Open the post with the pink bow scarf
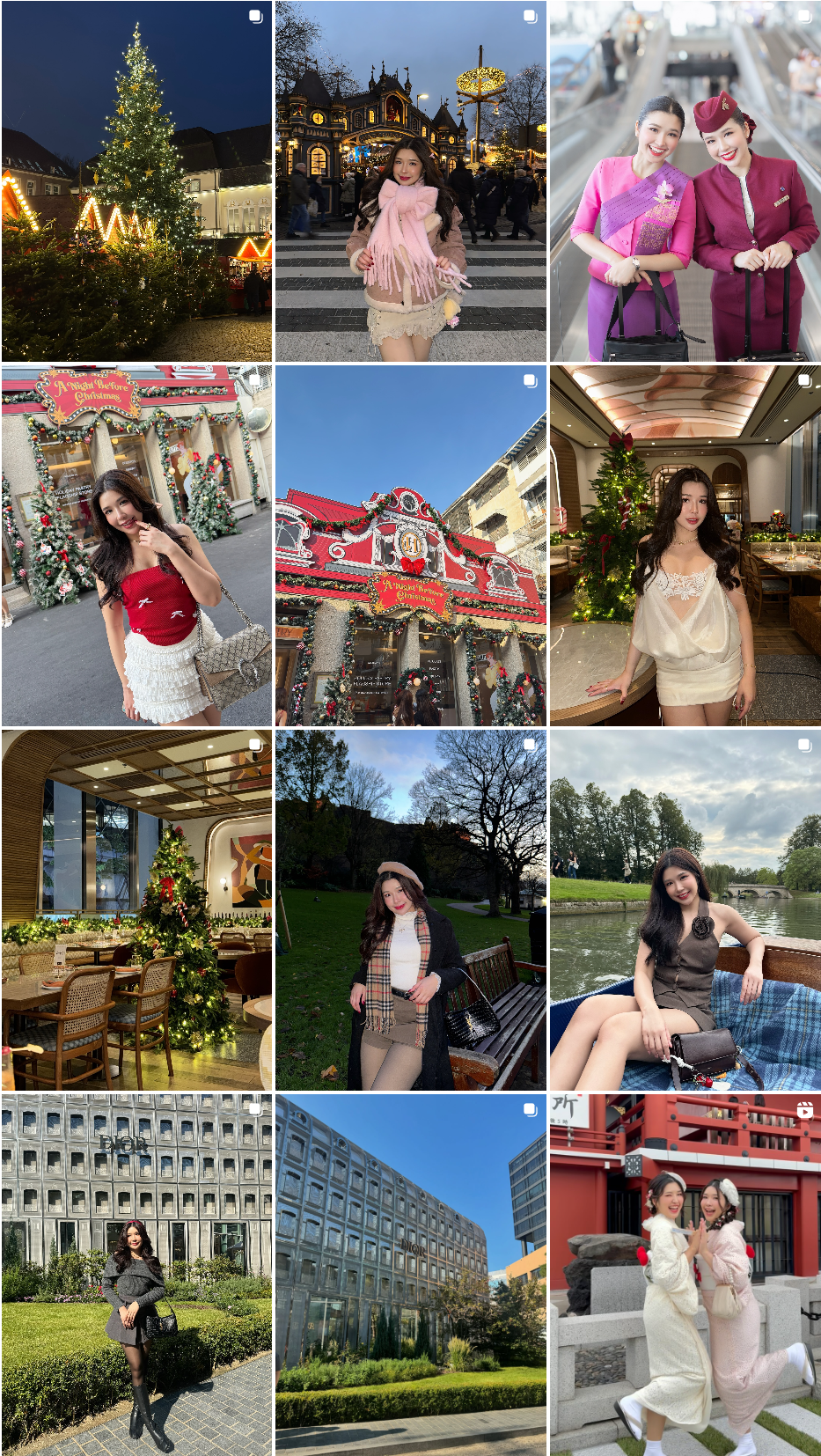Screen dimensions: 821x1456 (x=410, y=181)
